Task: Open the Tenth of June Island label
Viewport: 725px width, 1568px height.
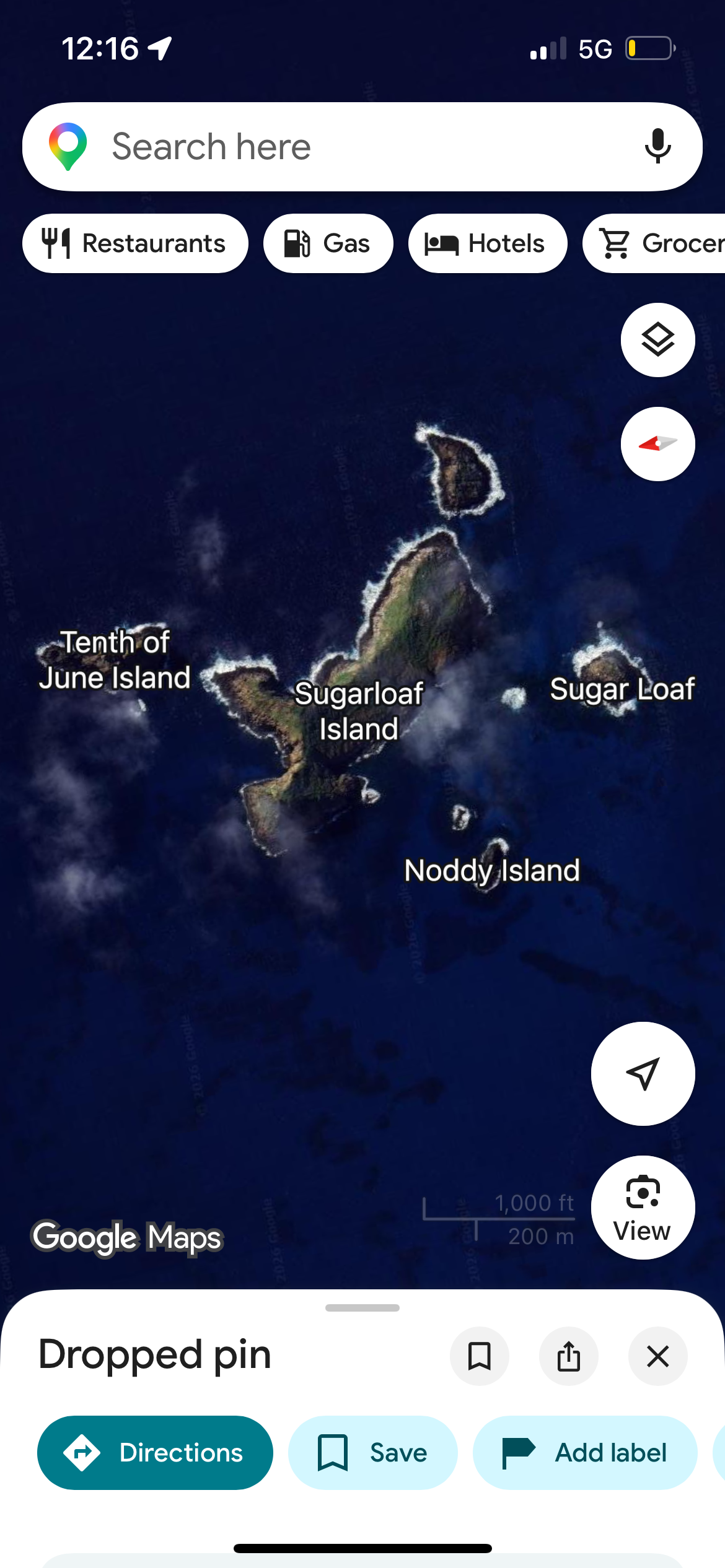Action: tap(115, 660)
